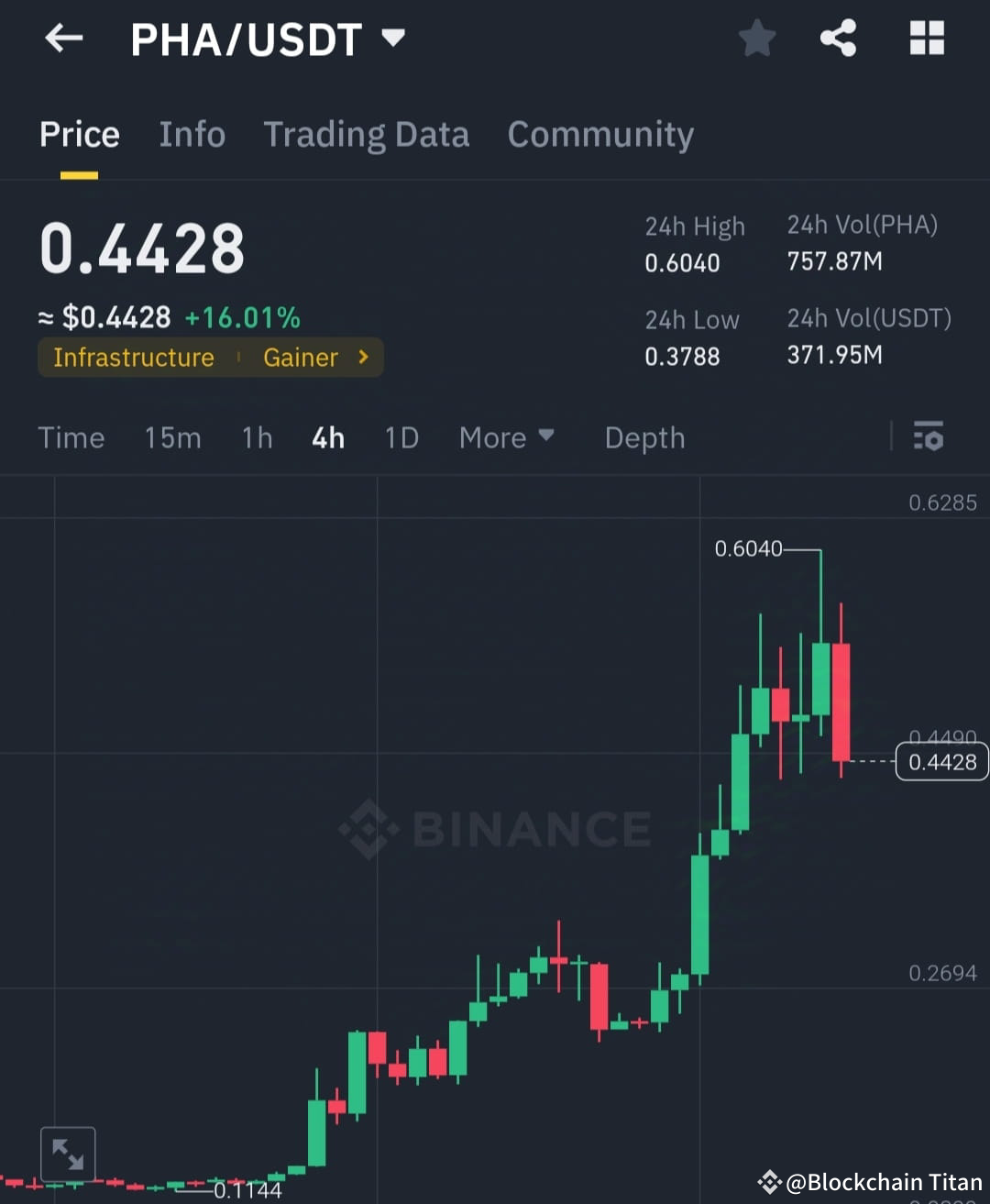
Task: Expand the chart to fullscreen
Action: 69,1153
